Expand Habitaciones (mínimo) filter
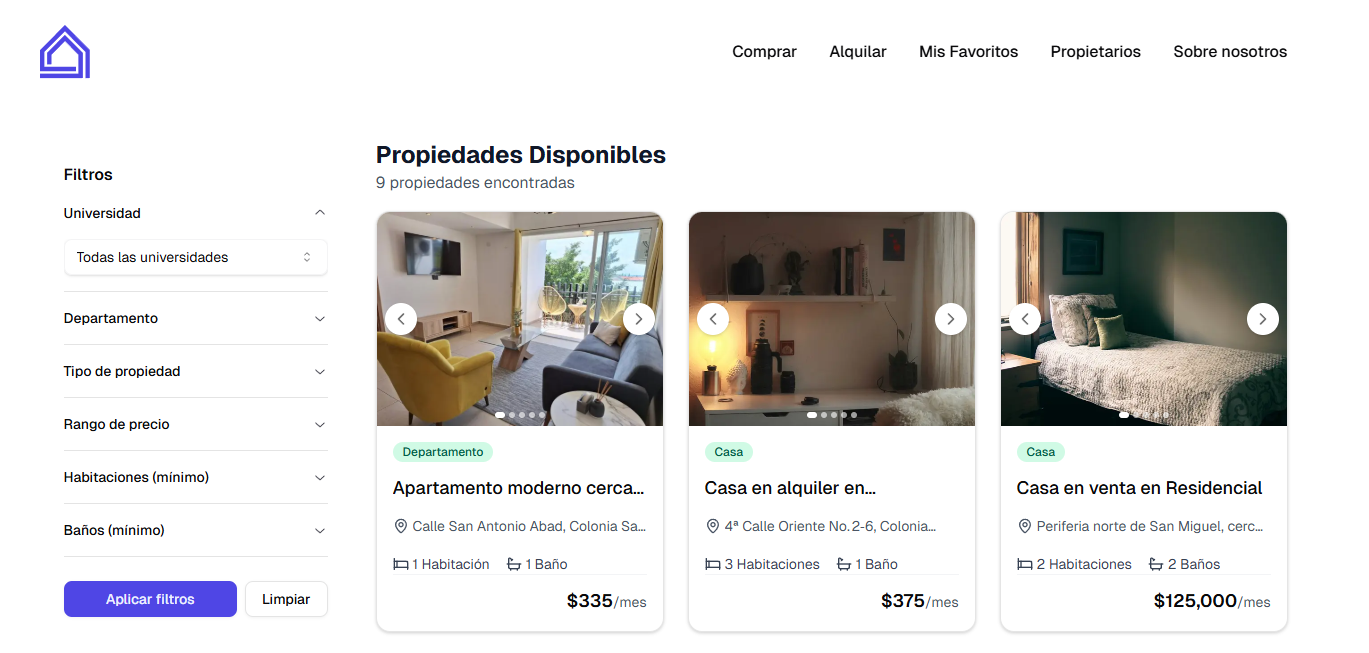The width and height of the screenshot is (1369, 653). coord(195,477)
